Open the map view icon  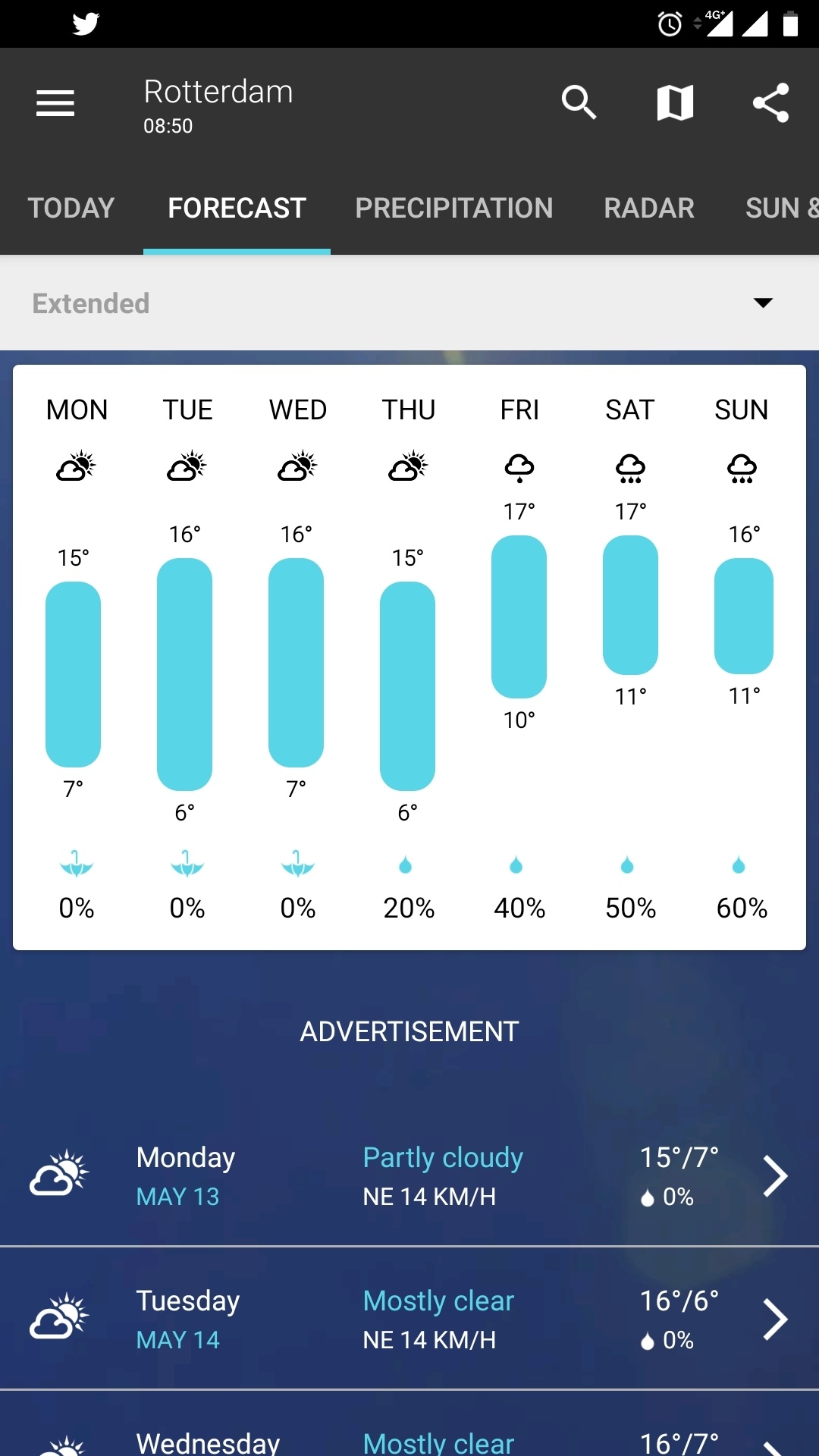675,103
